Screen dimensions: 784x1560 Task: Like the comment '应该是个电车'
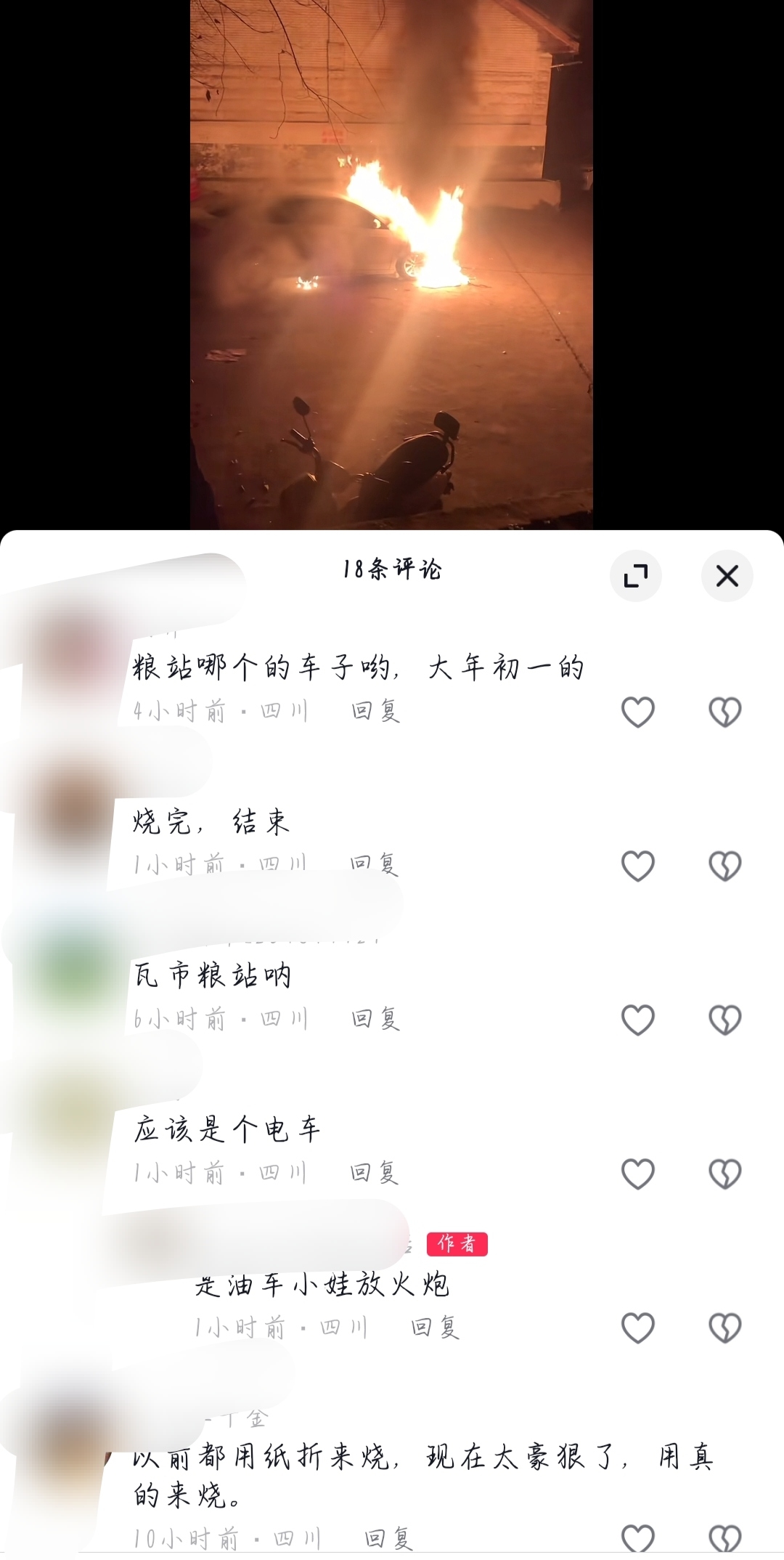pos(638,1174)
